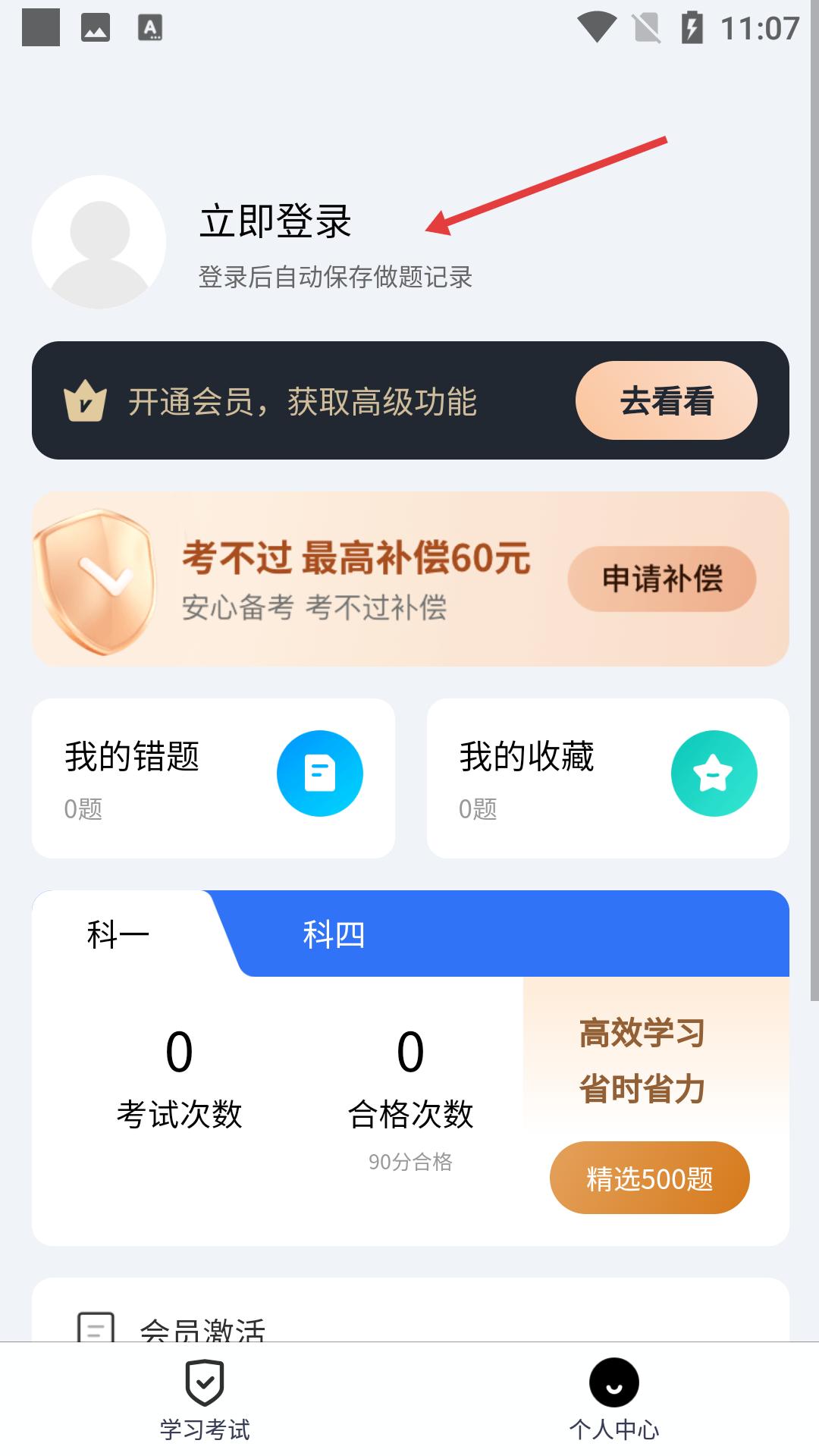Open the 会员激活 row
The image size is (819, 1456).
tap(202, 1327)
